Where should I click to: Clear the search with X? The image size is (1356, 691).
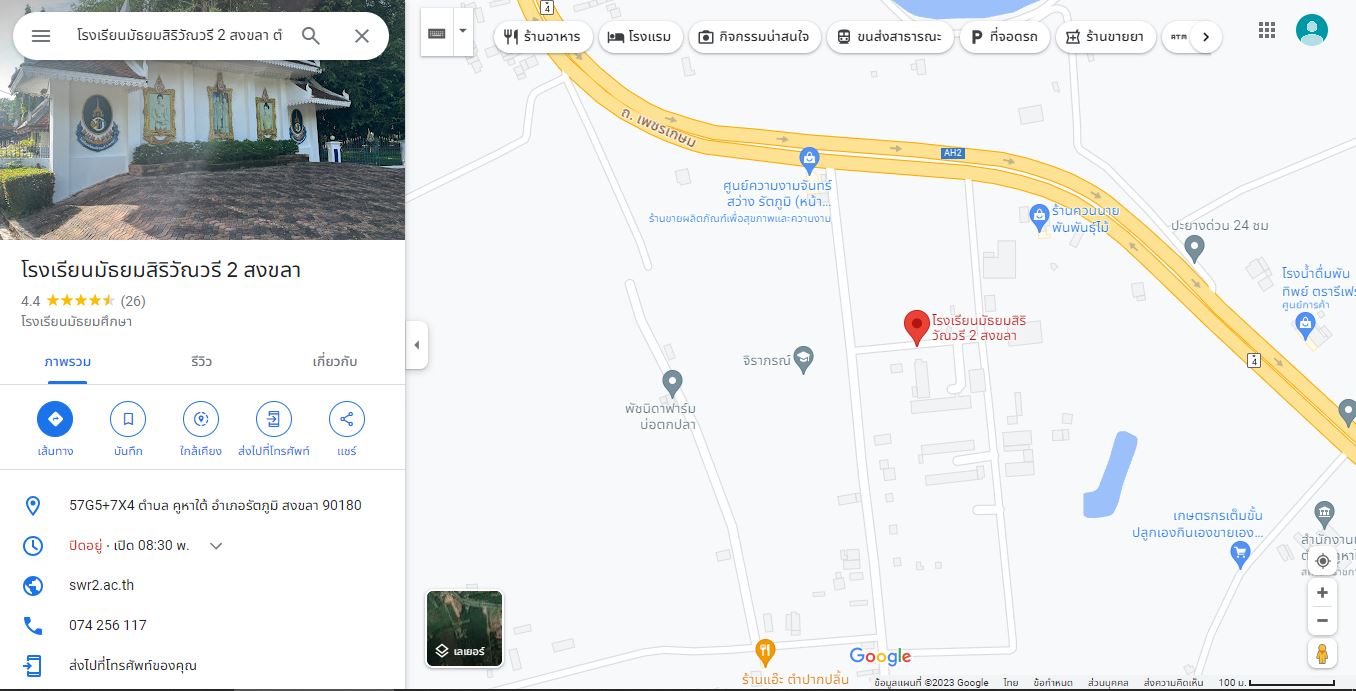(362, 36)
